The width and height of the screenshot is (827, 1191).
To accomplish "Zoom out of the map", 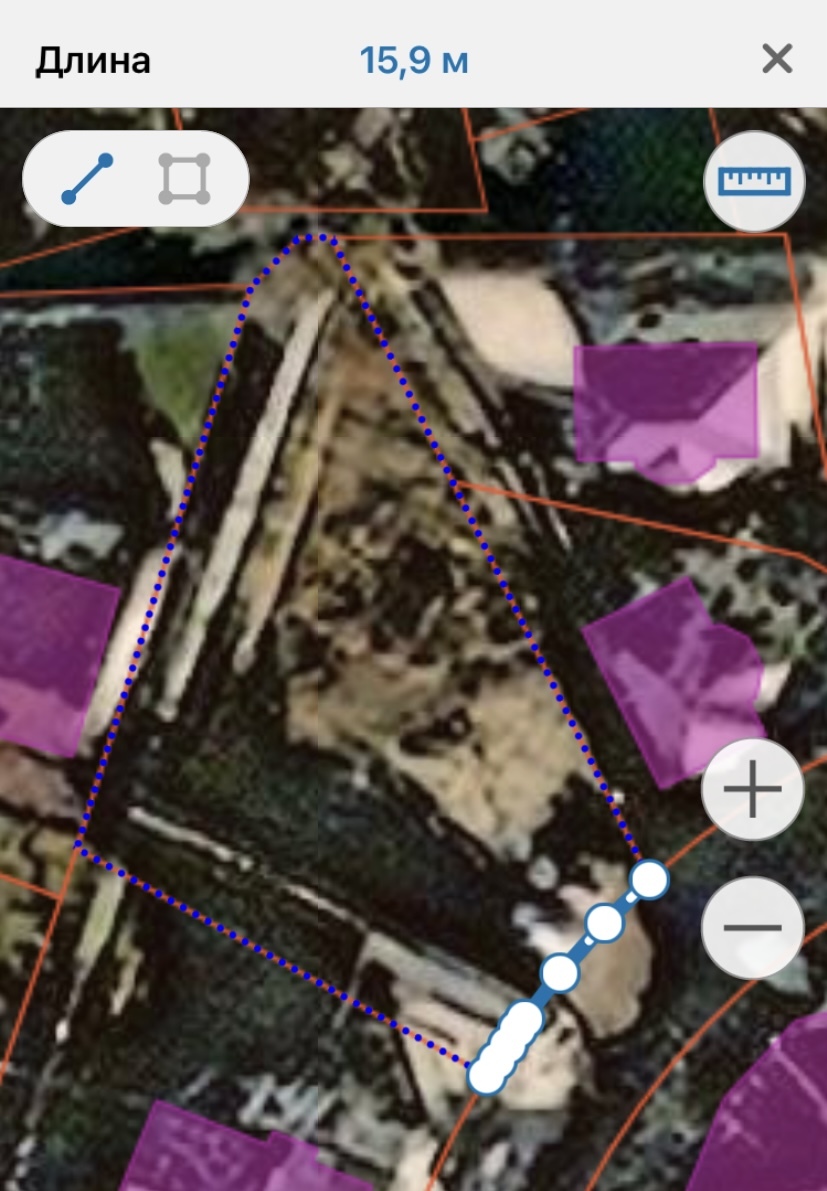I will [x=752, y=927].
